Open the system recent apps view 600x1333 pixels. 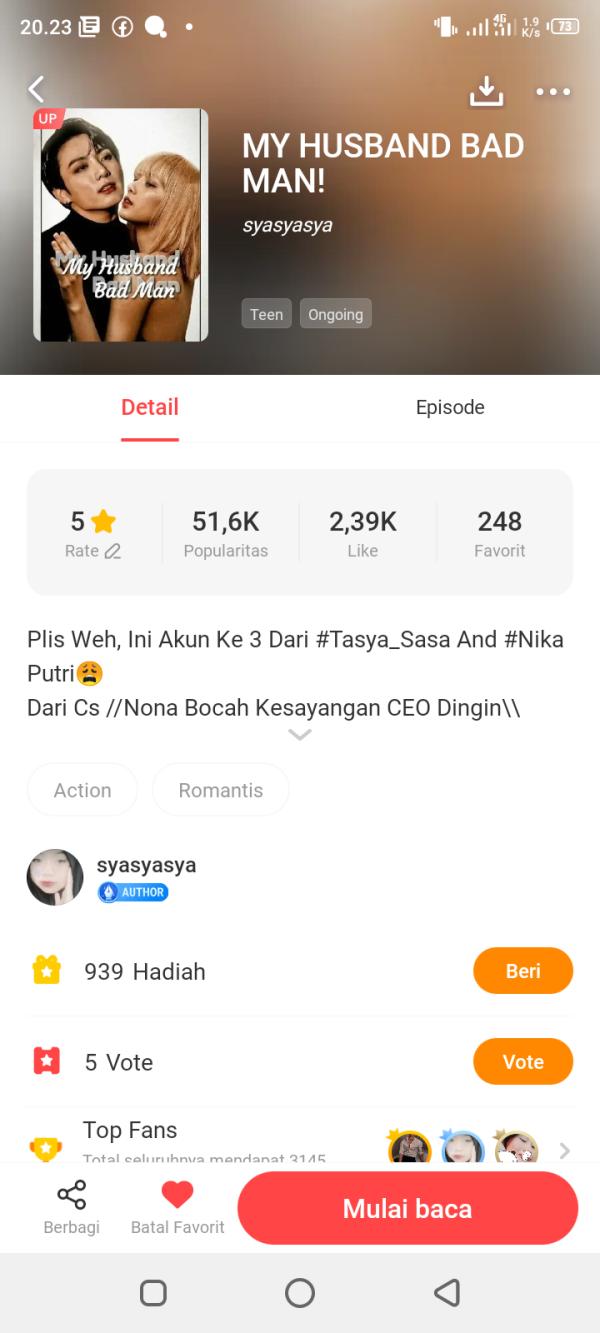click(153, 1293)
